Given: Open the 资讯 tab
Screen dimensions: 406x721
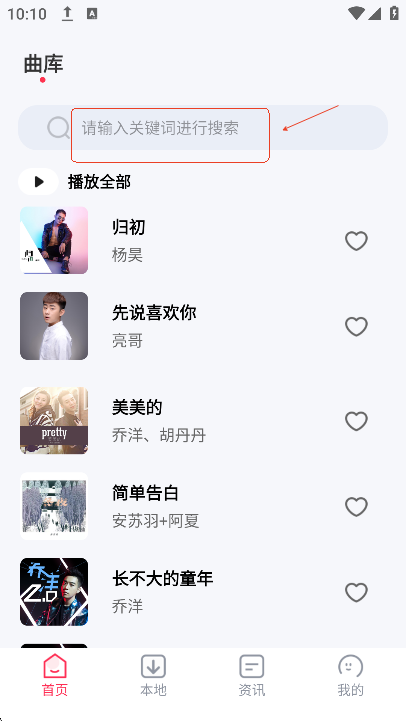Looking at the screenshot, I should (x=252, y=675).
